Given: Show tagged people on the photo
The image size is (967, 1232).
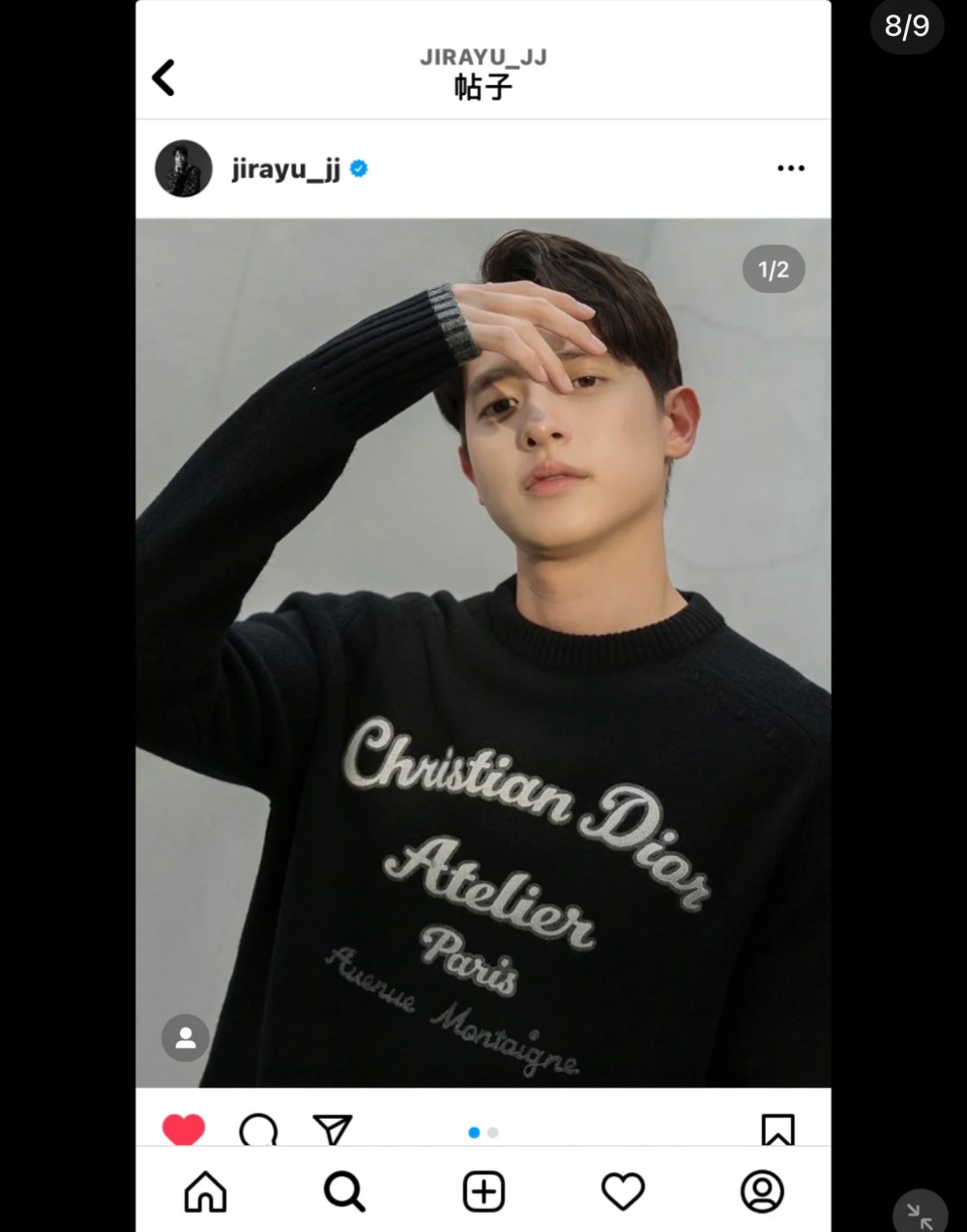Looking at the screenshot, I should coord(186,1039).
